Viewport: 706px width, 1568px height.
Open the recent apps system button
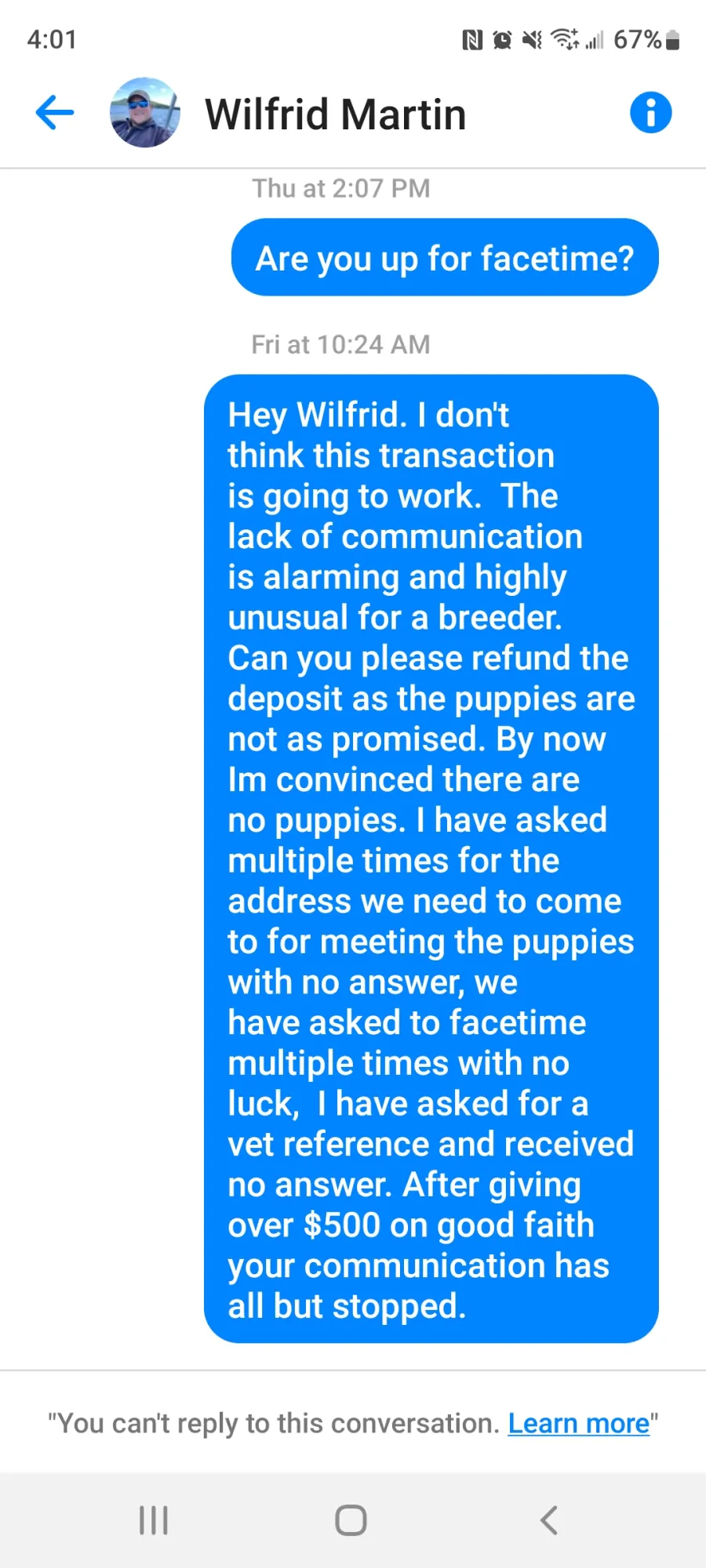pyautogui.click(x=154, y=1520)
